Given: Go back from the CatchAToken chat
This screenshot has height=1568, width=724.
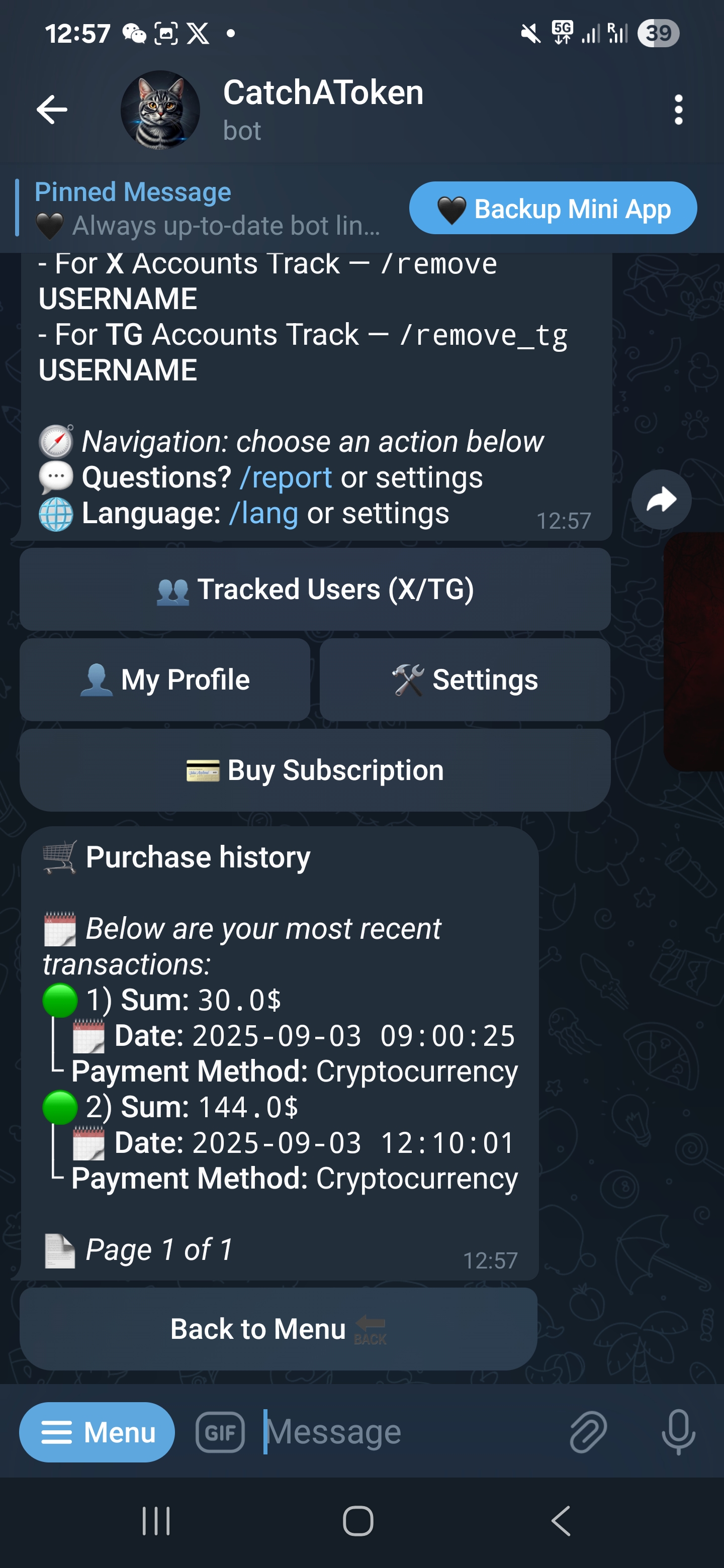Looking at the screenshot, I should click(x=52, y=110).
